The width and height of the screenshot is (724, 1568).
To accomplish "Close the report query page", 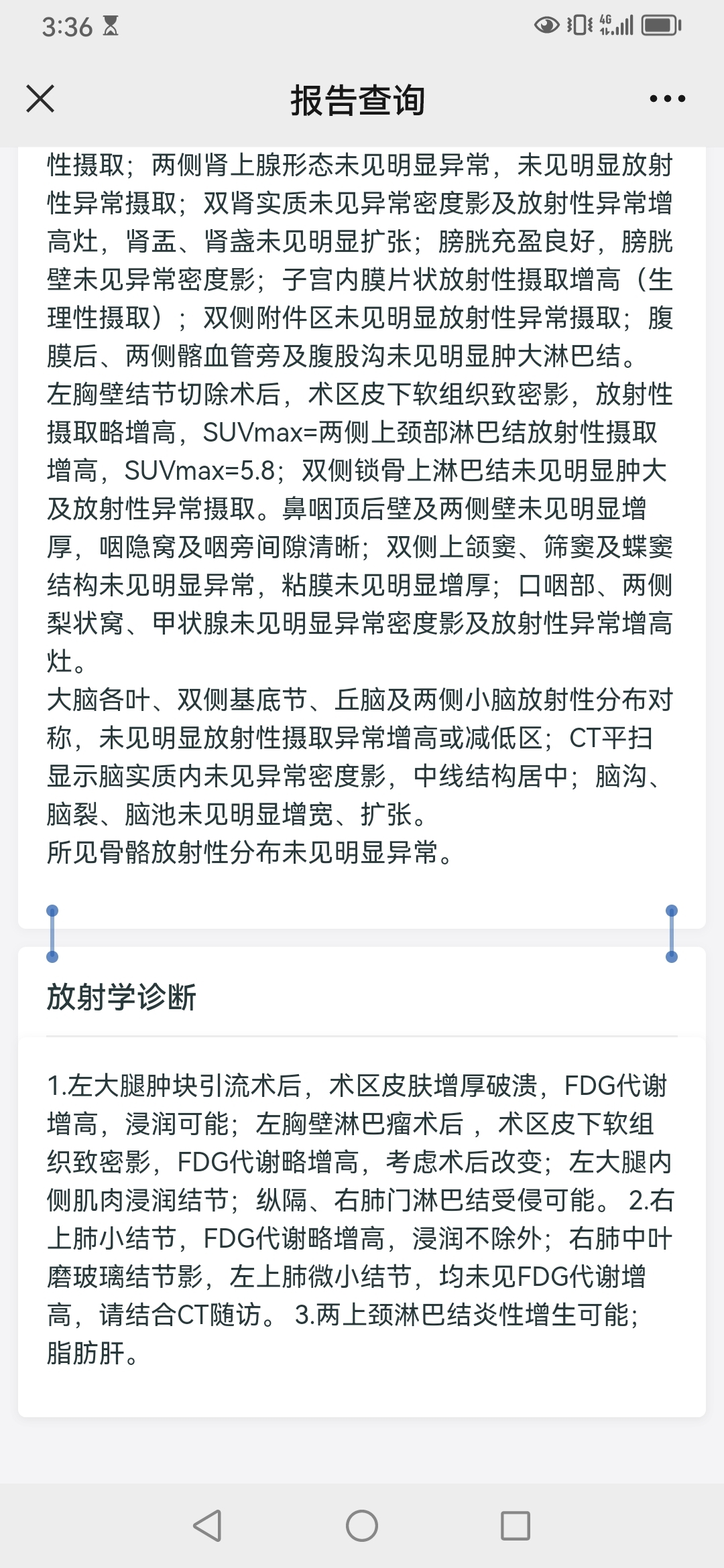I will (40, 99).
